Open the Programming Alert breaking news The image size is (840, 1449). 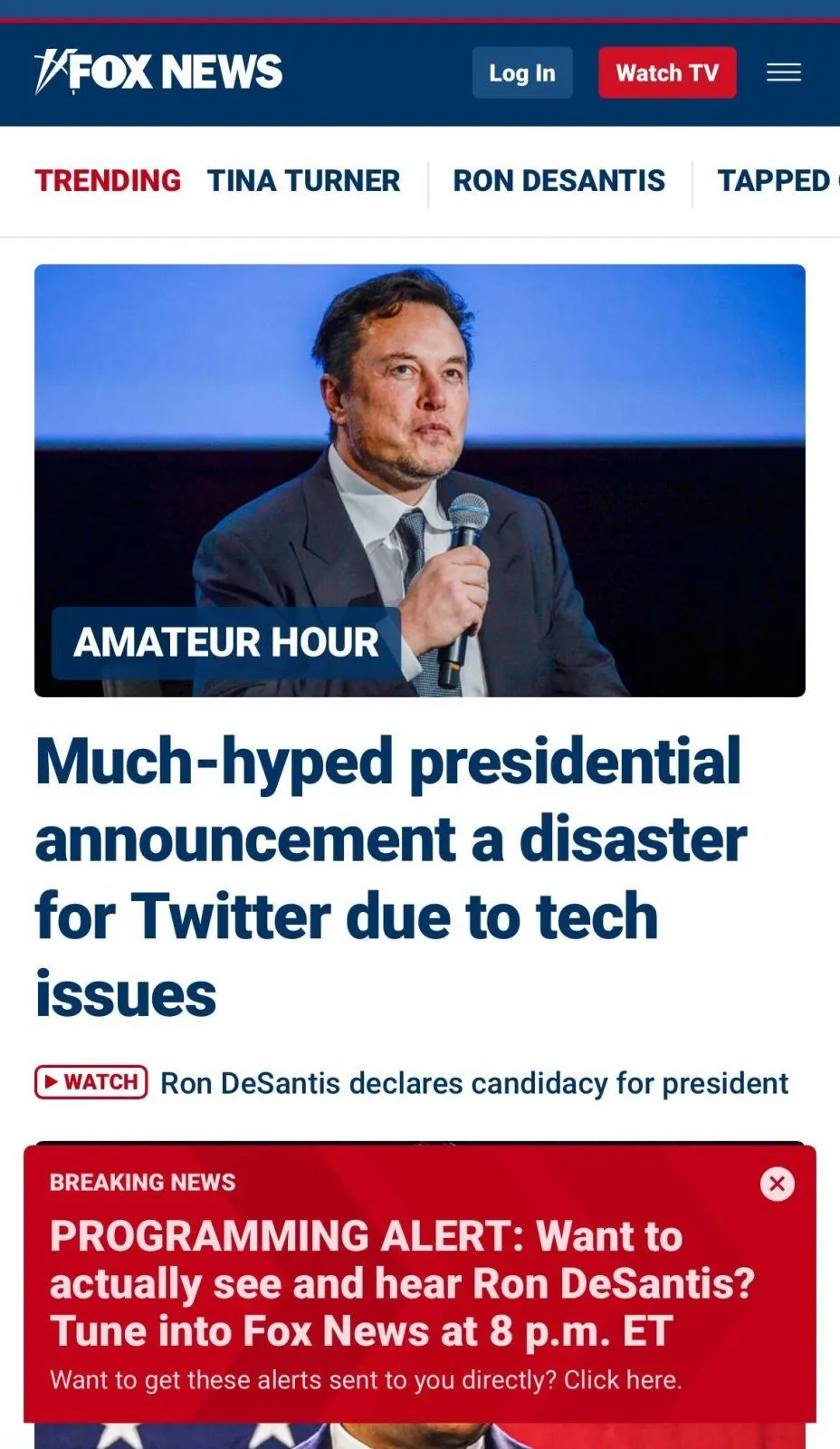coord(402,1284)
